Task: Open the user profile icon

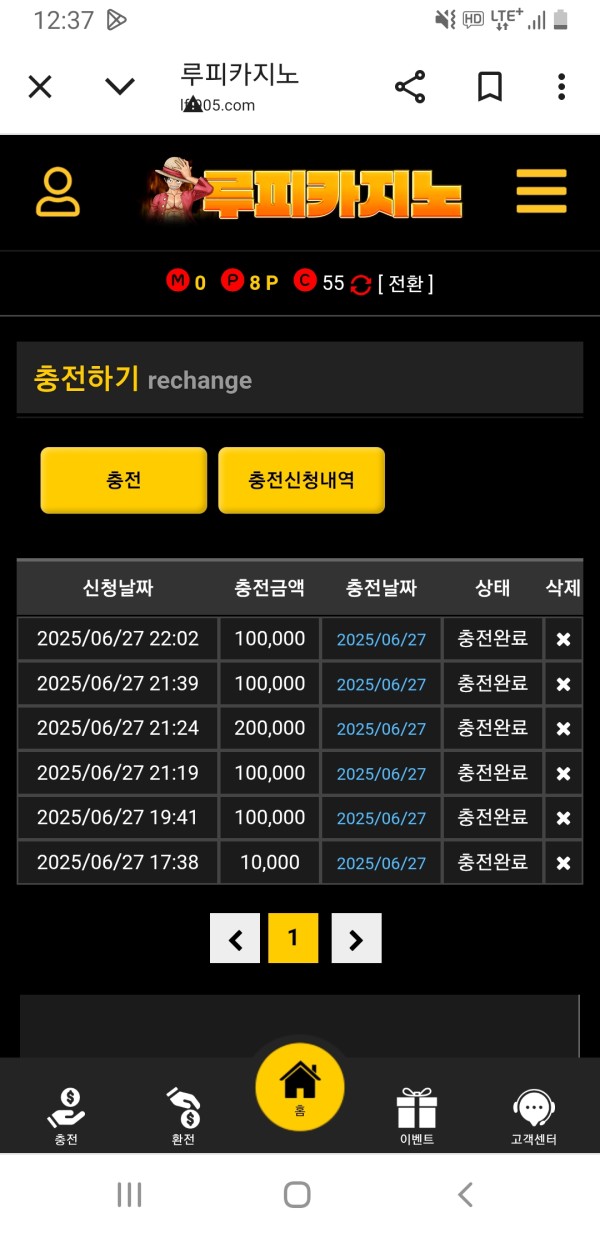Action: click(58, 193)
